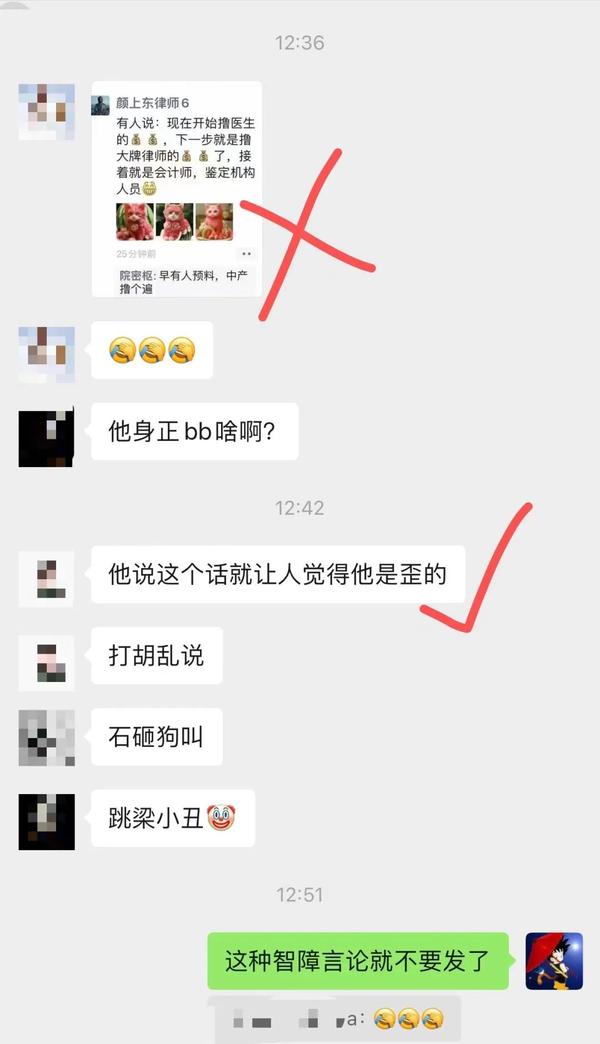Open the quoted reply under green message
Viewport: 600px width, 1044px height.
tap(336, 1019)
